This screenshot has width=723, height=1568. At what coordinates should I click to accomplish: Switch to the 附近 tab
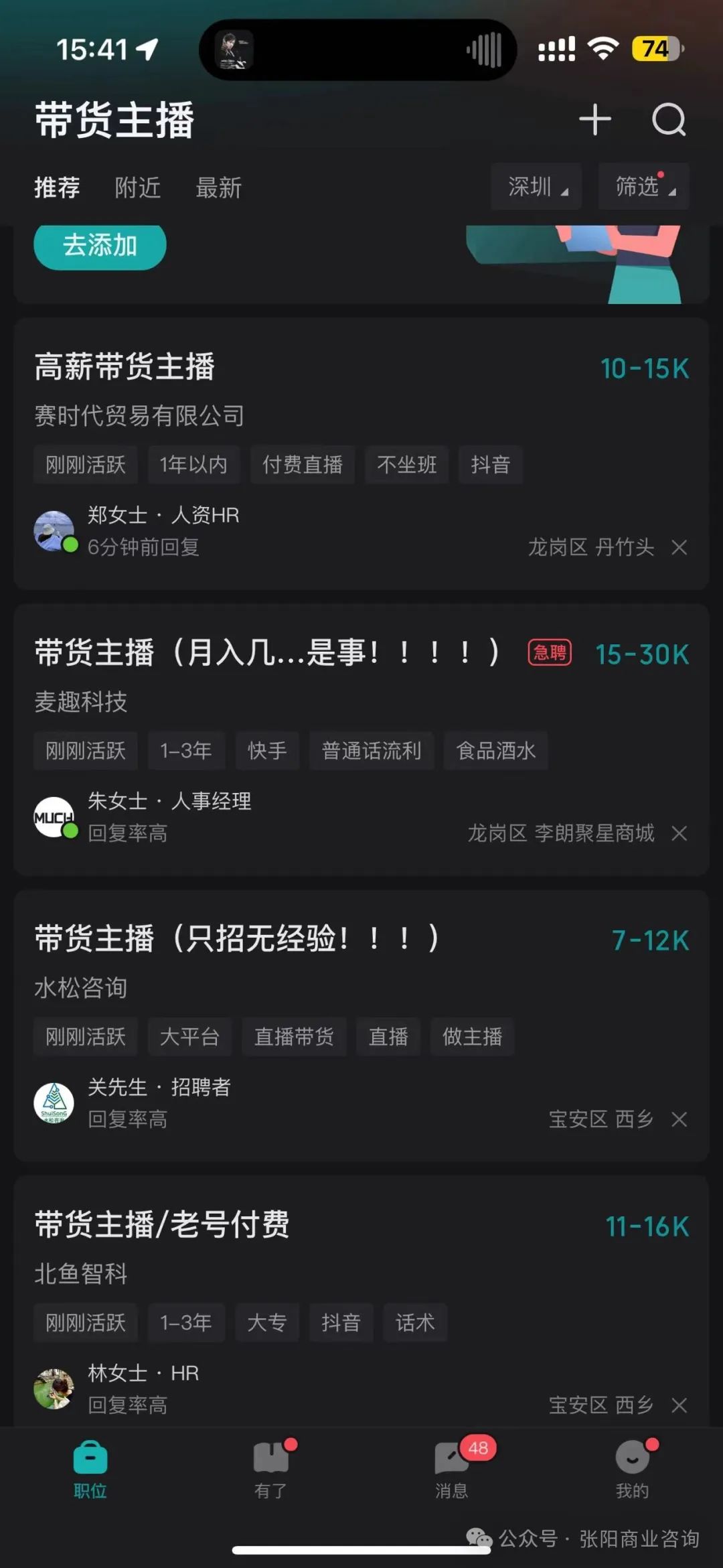pos(137,188)
